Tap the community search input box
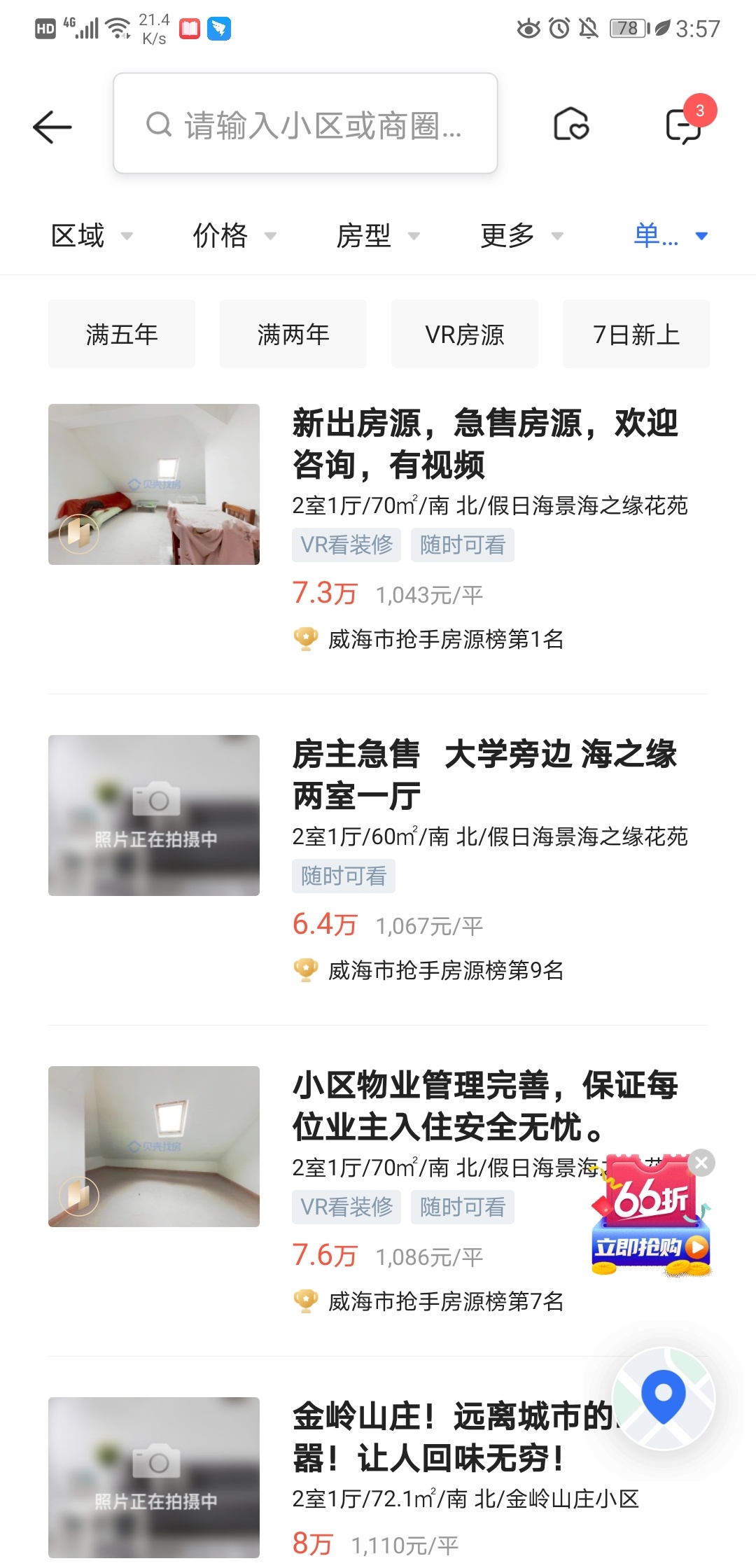This screenshot has width=756, height=1568. pyautogui.click(x=305, y=124)
